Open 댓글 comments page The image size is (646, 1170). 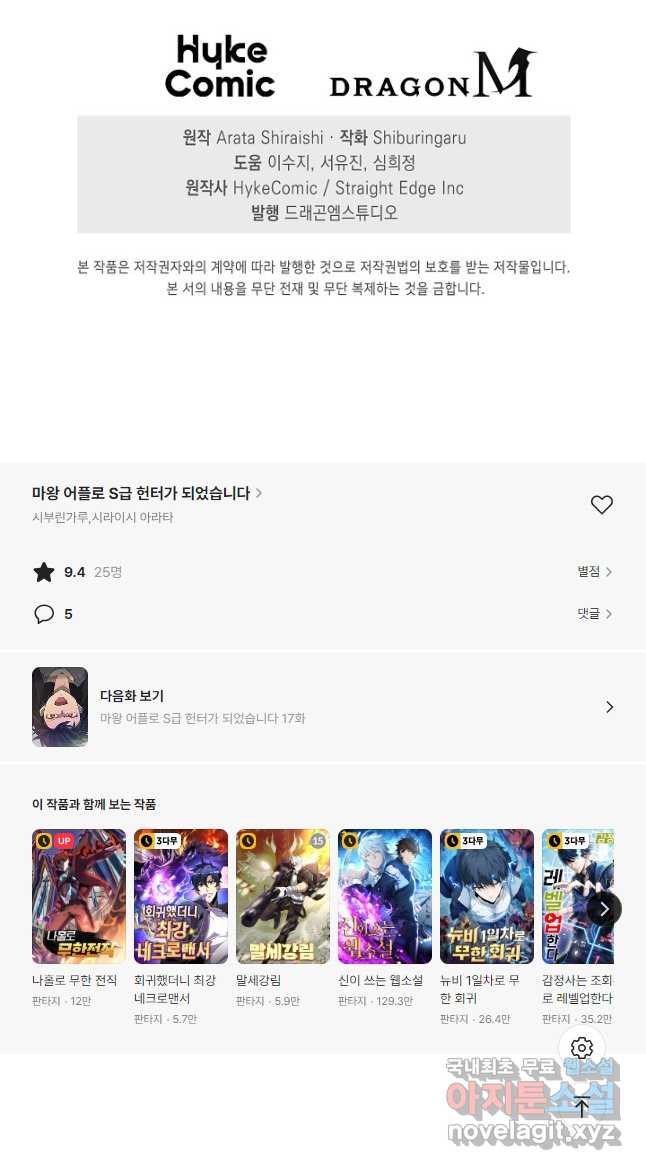(x=594, y=614)
